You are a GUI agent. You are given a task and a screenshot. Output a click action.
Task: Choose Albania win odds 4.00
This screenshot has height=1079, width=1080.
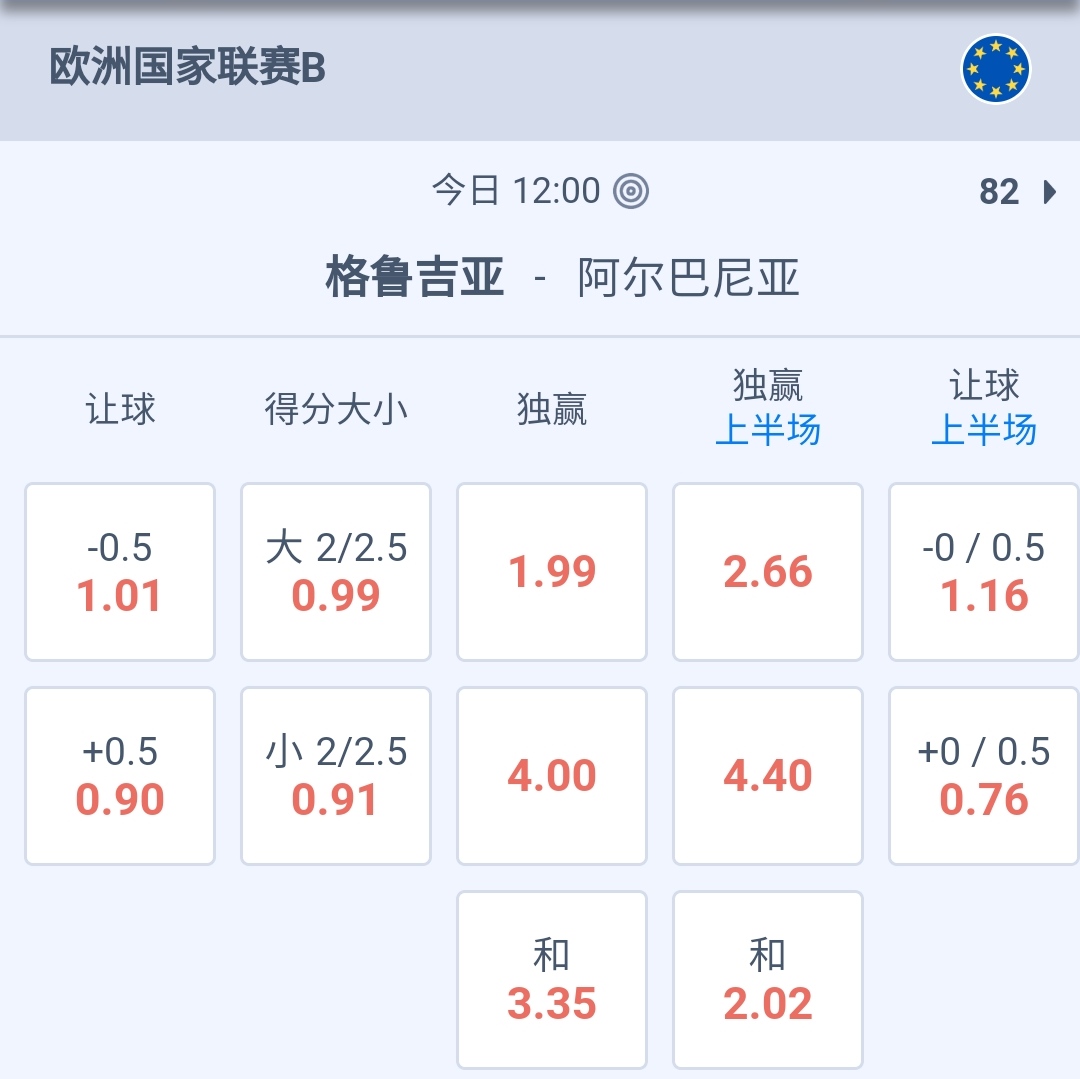[x=552, y=776]
